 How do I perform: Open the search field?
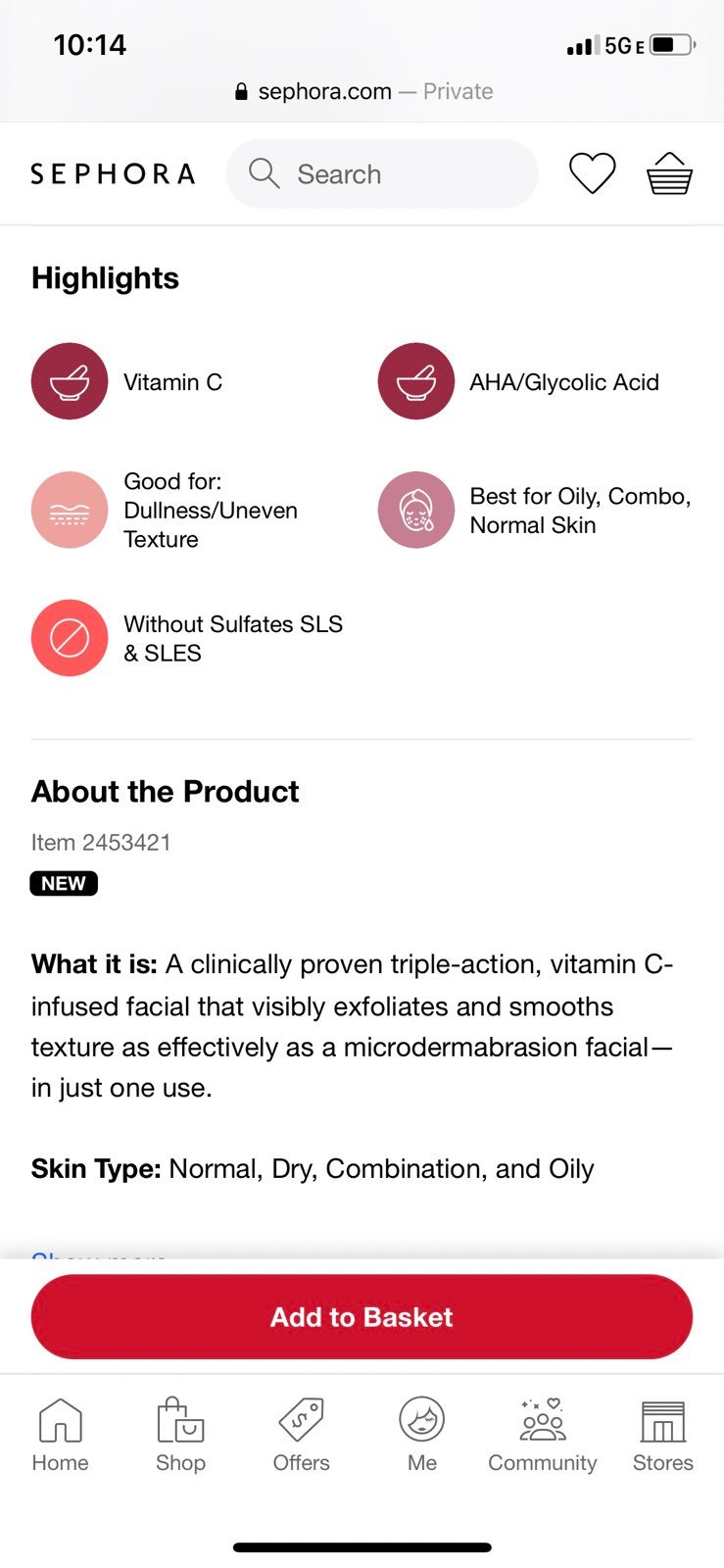[382, 174]
